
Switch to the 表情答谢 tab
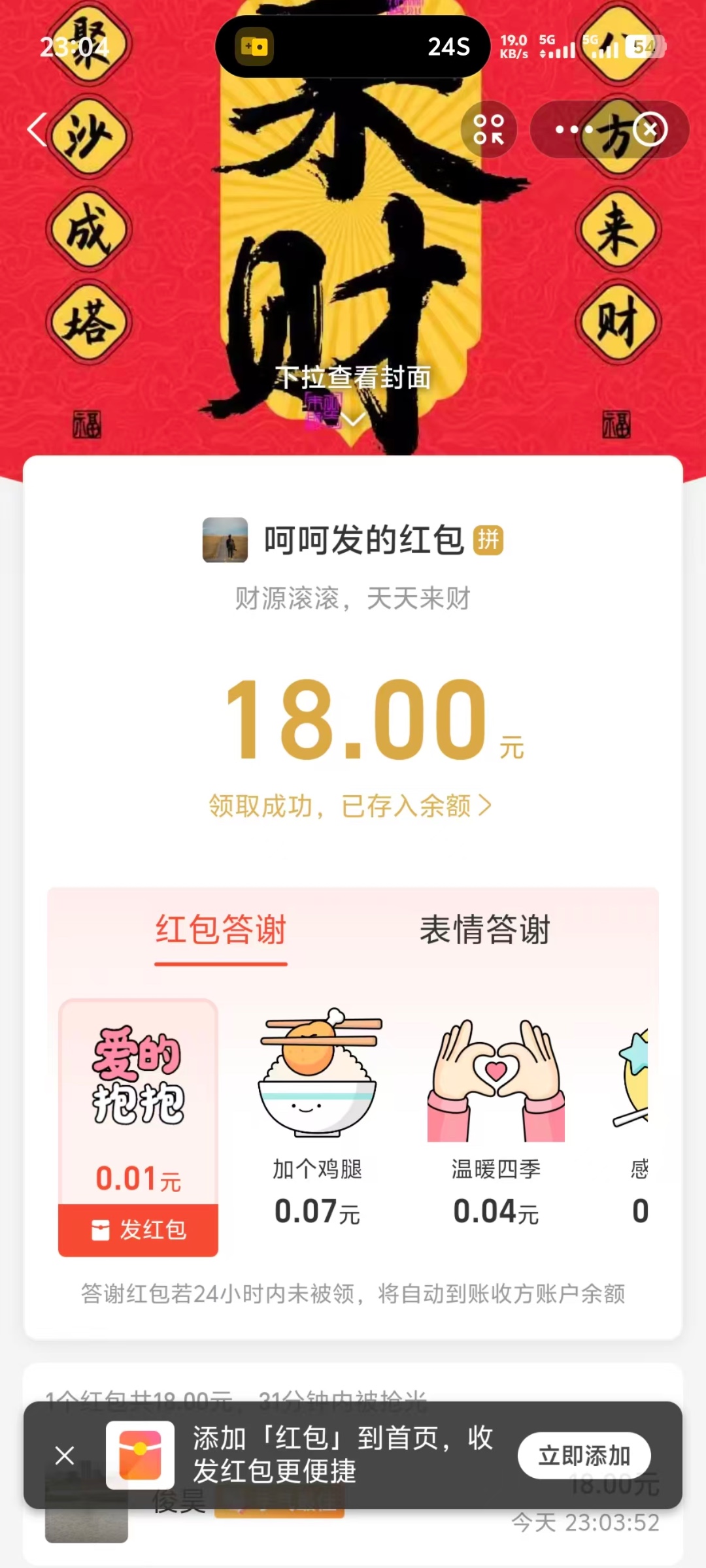pos(485,929)
